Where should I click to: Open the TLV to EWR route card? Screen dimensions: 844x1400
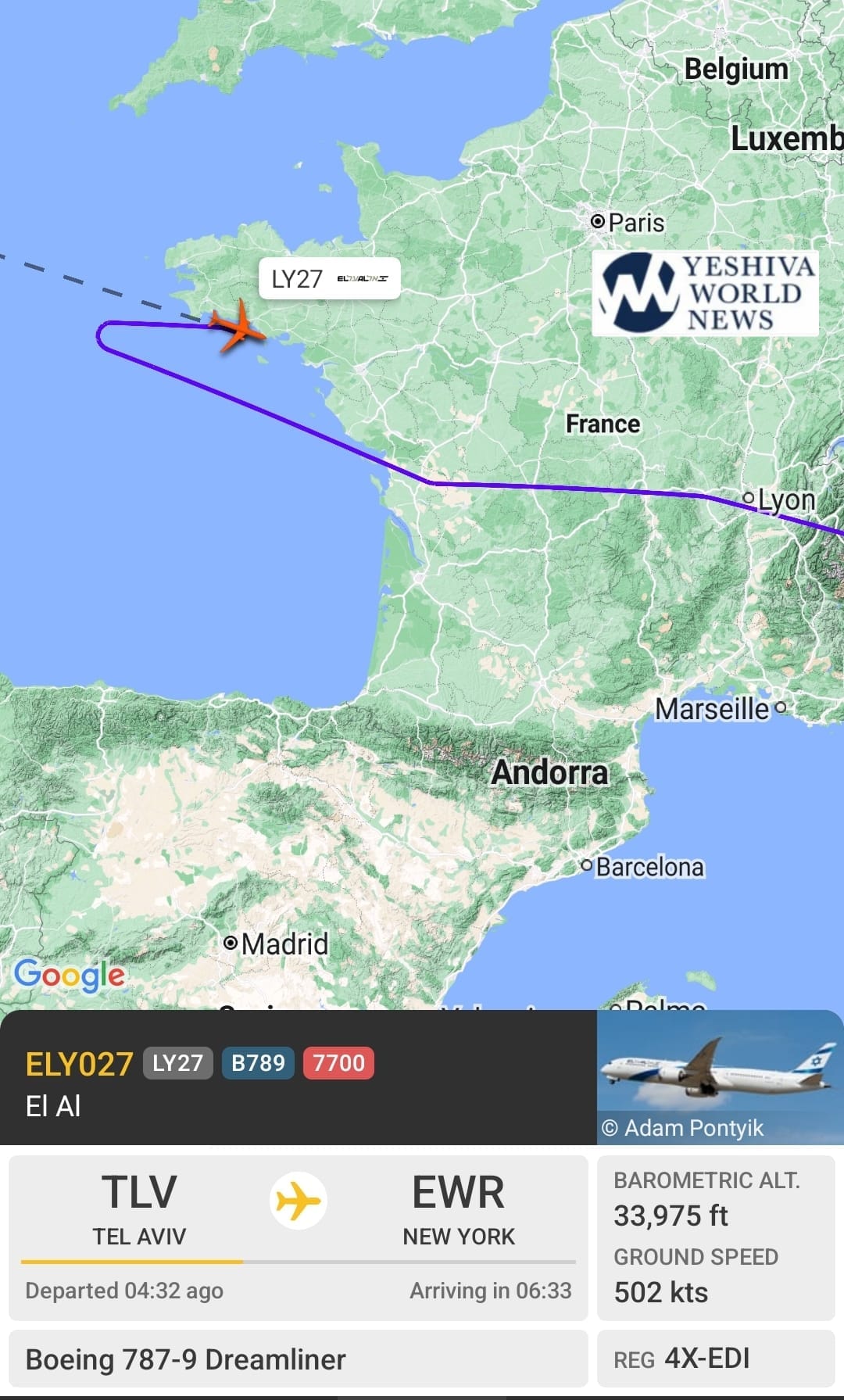pyautogui.click(x=298, y=1236)
